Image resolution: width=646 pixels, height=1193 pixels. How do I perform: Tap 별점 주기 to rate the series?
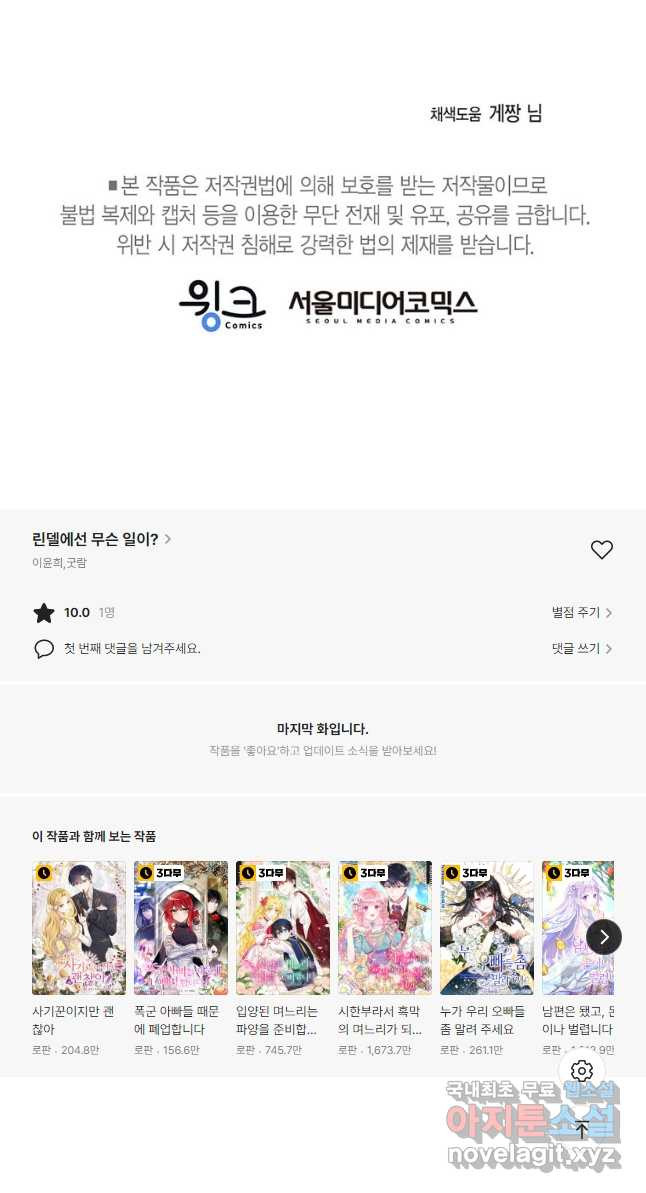(x=581, y=612)
